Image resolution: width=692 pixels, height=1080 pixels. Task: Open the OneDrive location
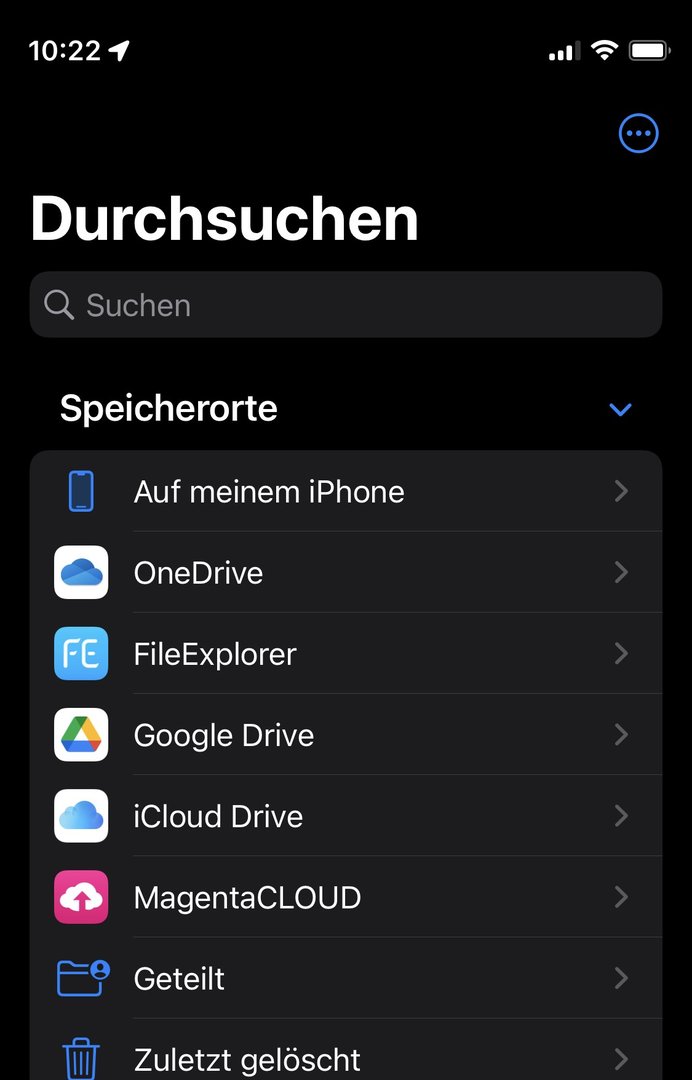tap(346, 573)
